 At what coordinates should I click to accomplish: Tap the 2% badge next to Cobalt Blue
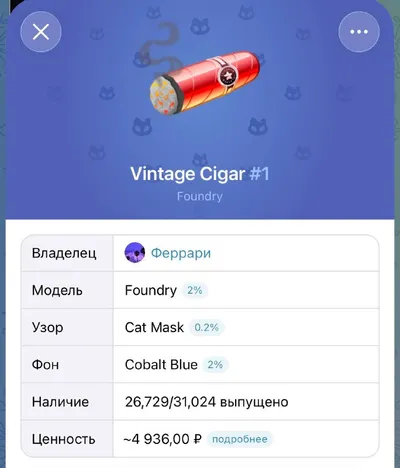[215, 364]
